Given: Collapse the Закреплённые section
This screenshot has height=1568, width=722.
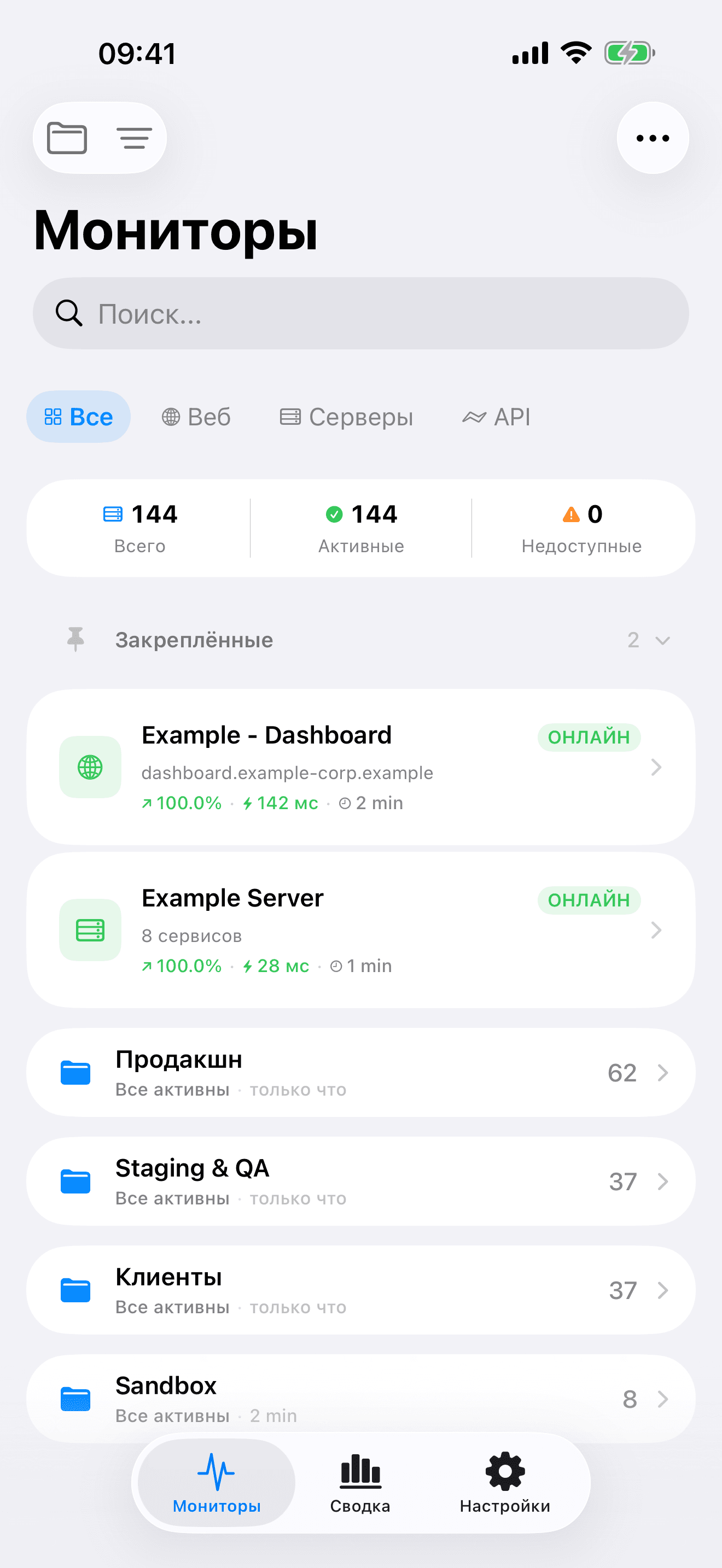Looking at the screenshot, I should (x=662, y=640).
